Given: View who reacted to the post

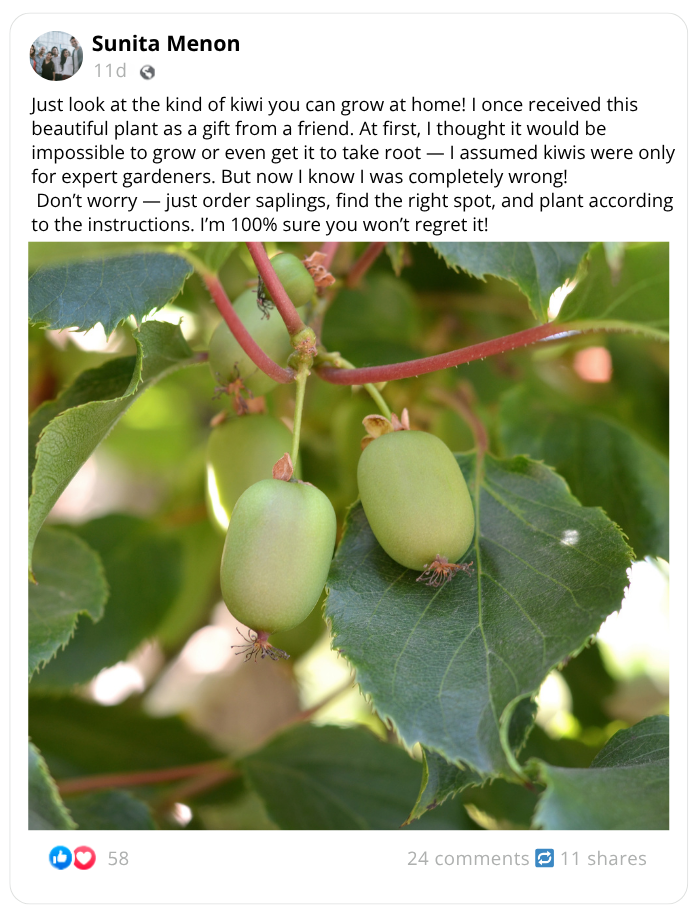Looking at the screenshot, I should [88, 858].
